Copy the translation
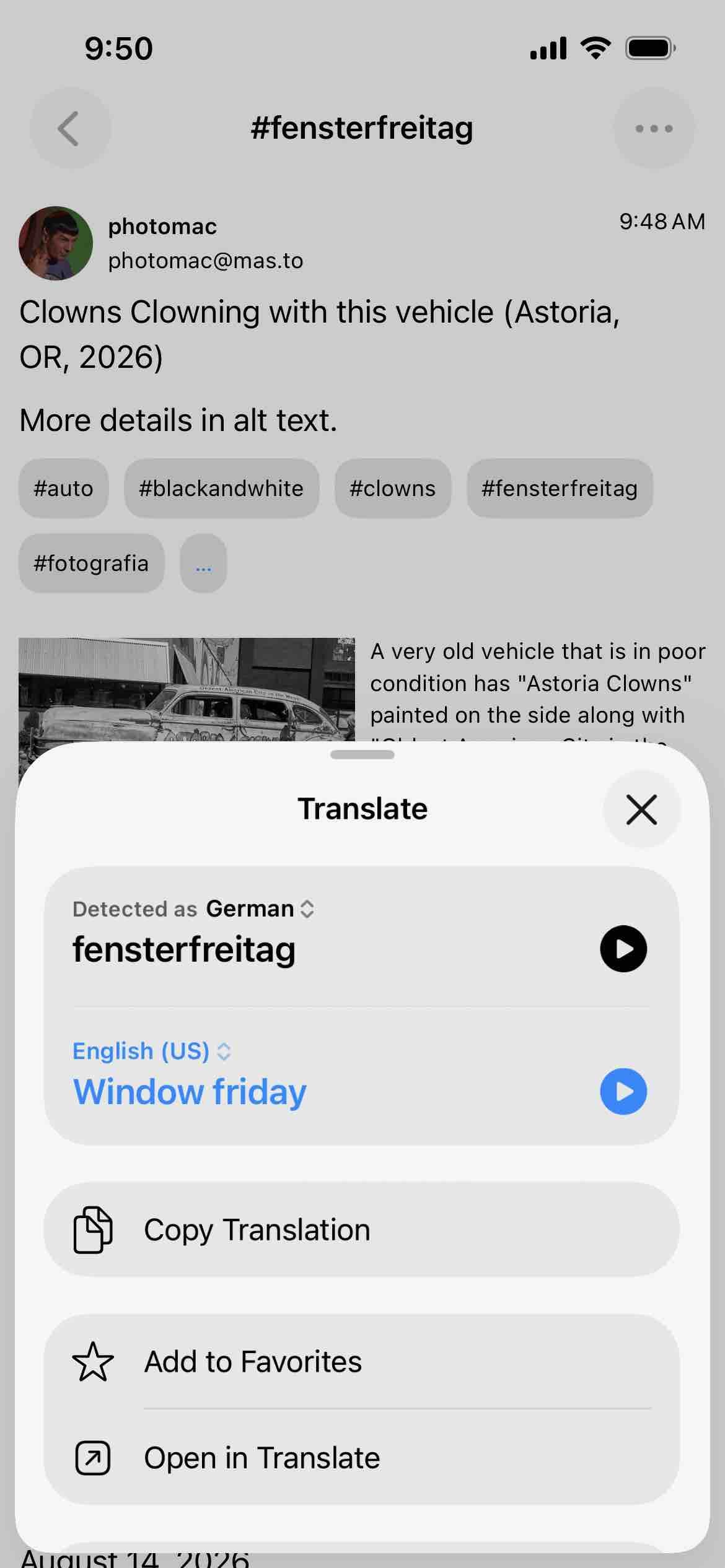This screenshot has height=1568, width=725. click(x=362, y=1230)
